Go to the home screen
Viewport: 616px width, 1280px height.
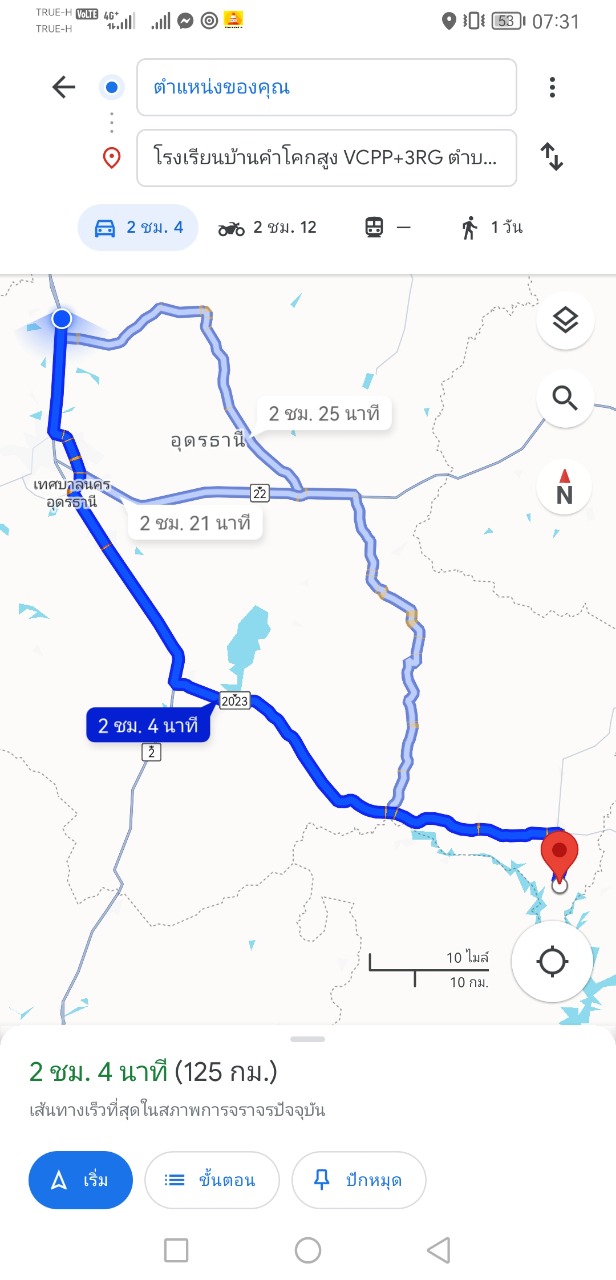tap(308, 1250)
